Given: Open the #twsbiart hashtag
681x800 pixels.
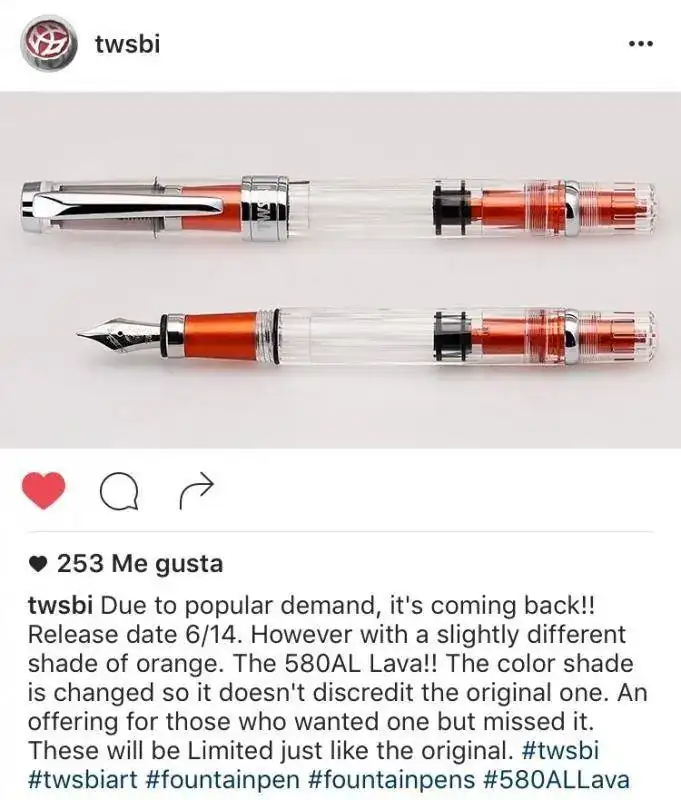Looking at the screenshot, I should (85, 778).
